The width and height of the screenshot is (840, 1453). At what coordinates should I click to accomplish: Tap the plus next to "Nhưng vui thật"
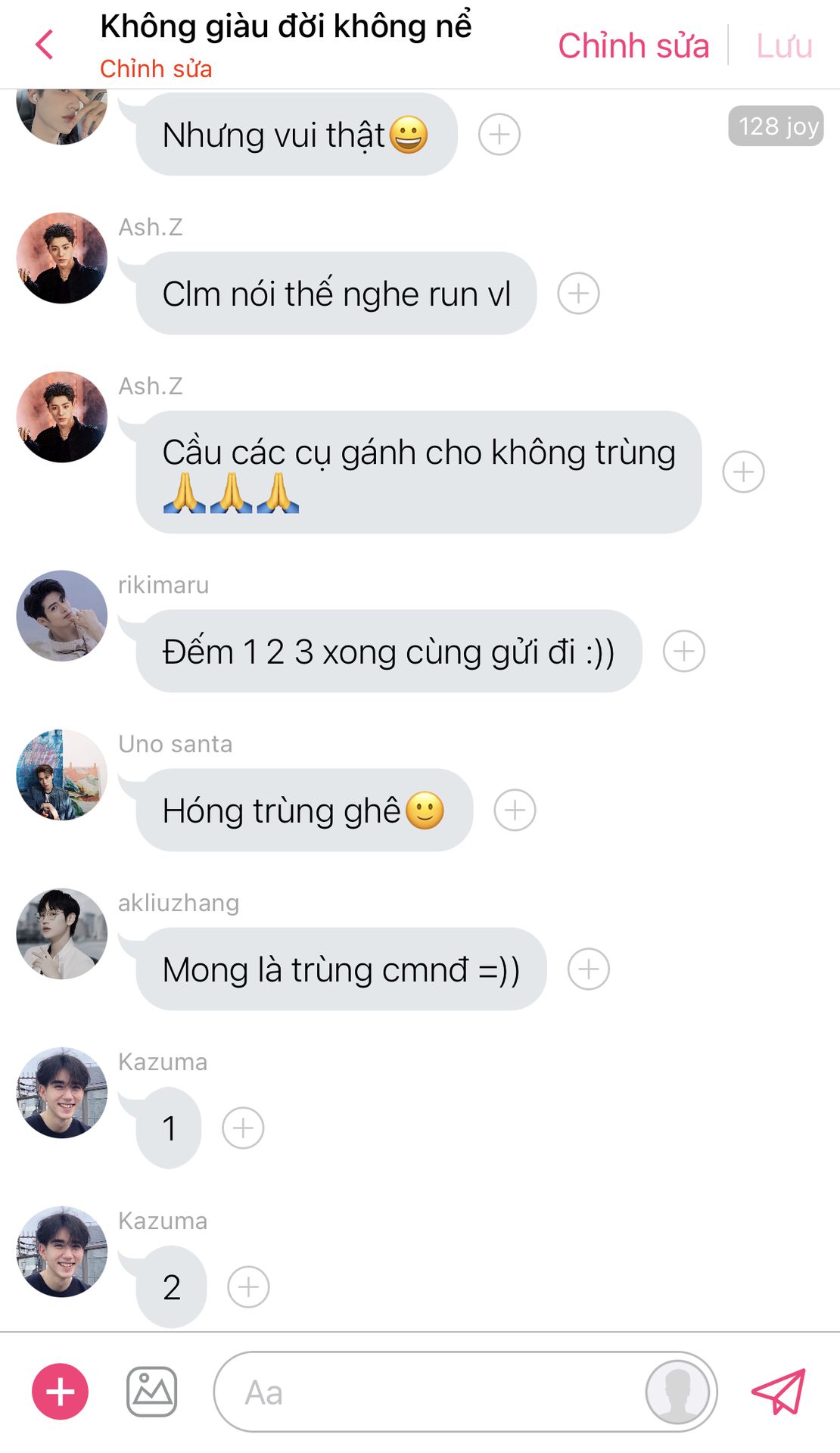point(499,135)
